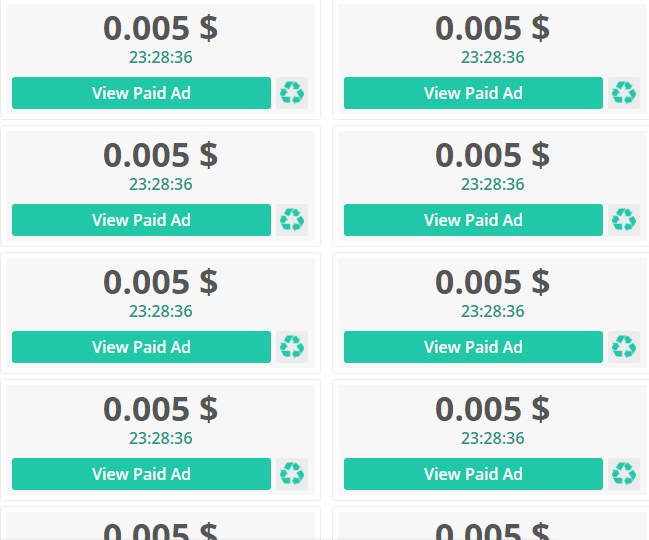Open View Paid Ad in the top-right card
Screen dimensions: 649x540
473,93
